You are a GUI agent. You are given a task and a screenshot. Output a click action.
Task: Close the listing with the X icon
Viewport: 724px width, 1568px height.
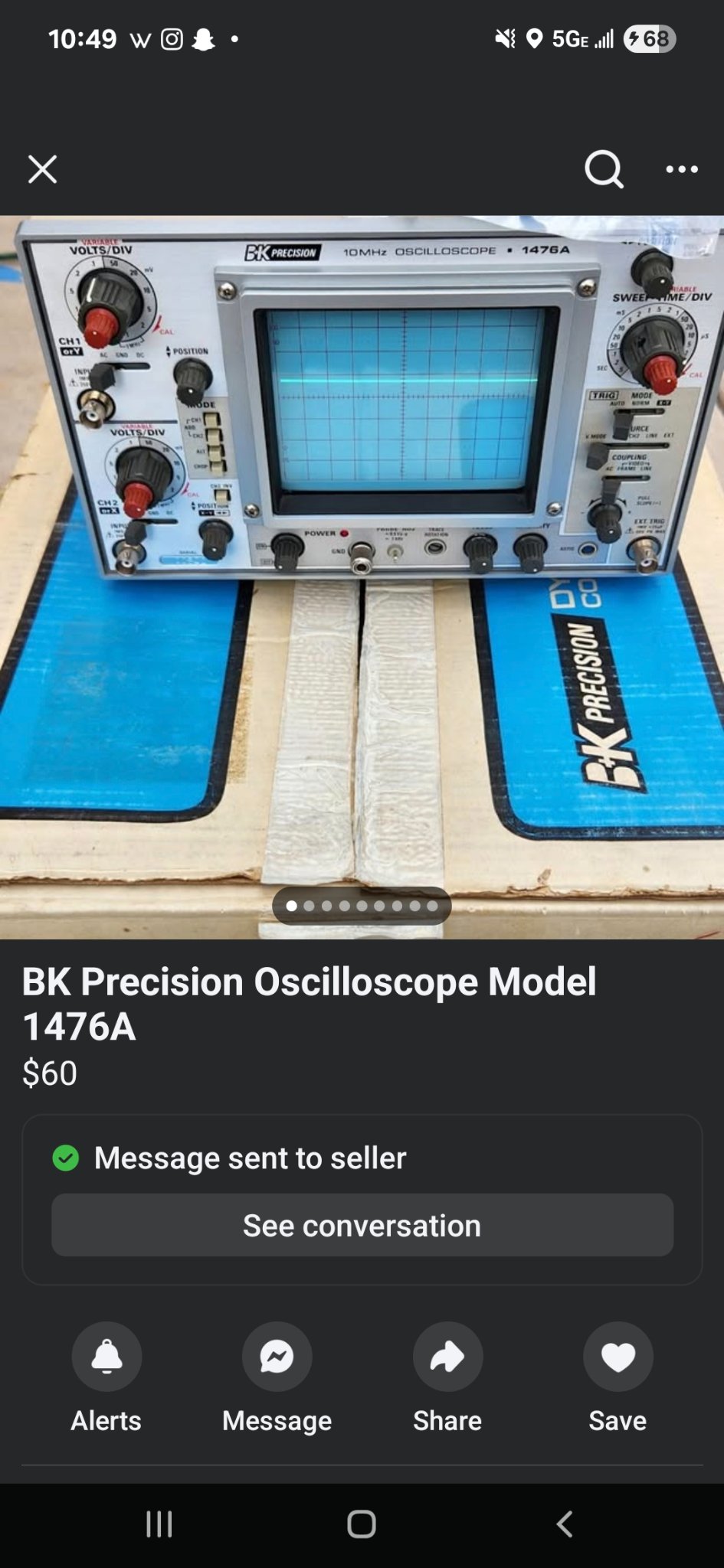43,169
